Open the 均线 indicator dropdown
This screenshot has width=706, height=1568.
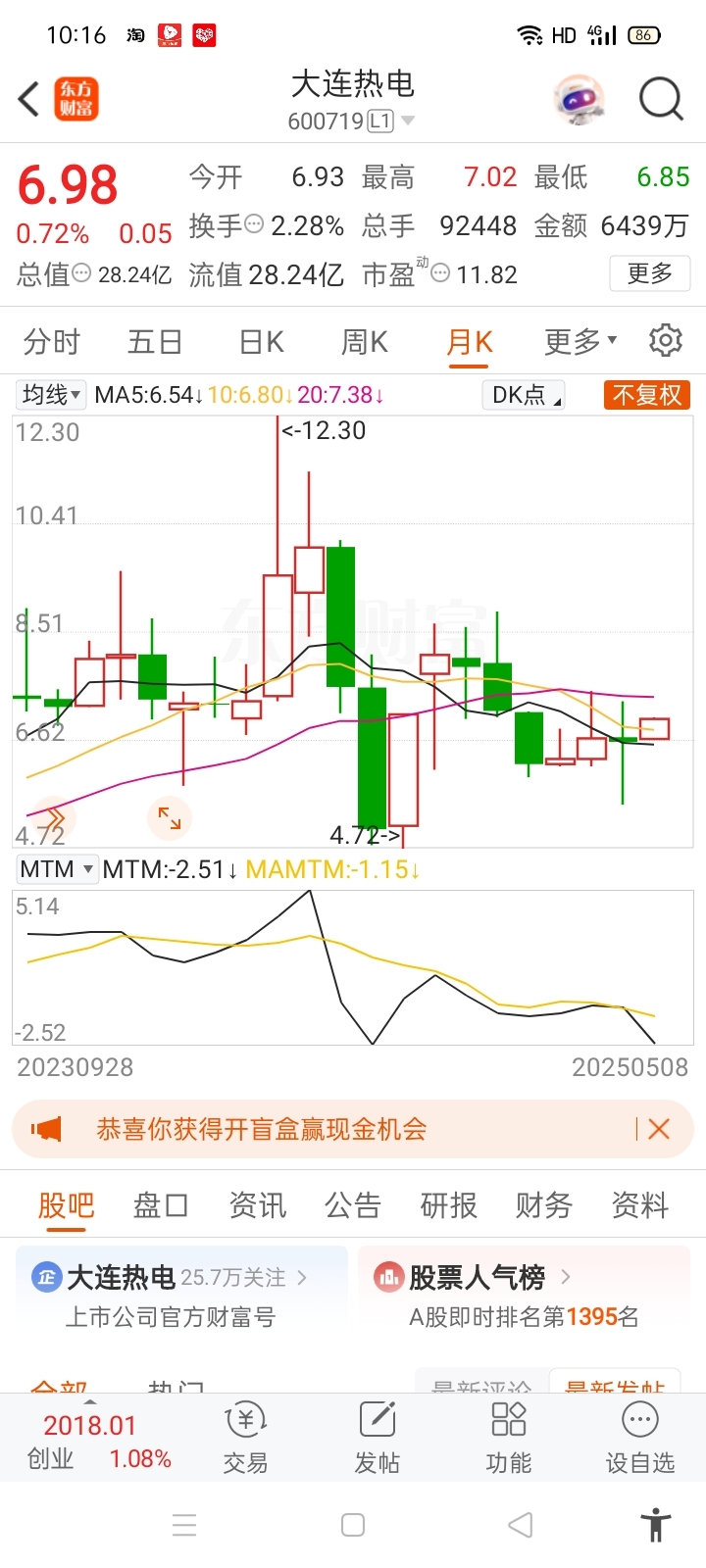(51, 395)
